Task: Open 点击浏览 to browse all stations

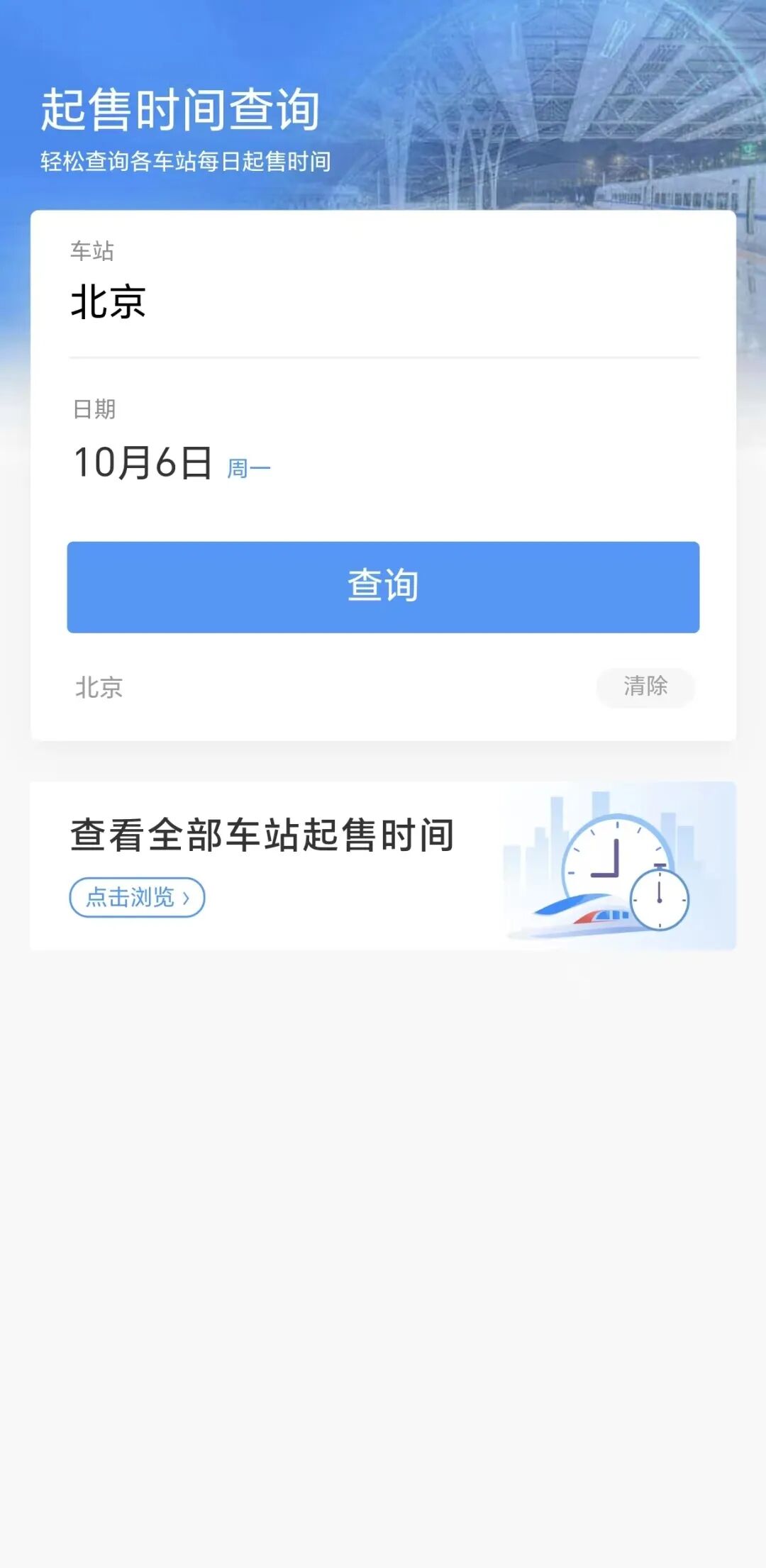Action: (x=137, y=897)
